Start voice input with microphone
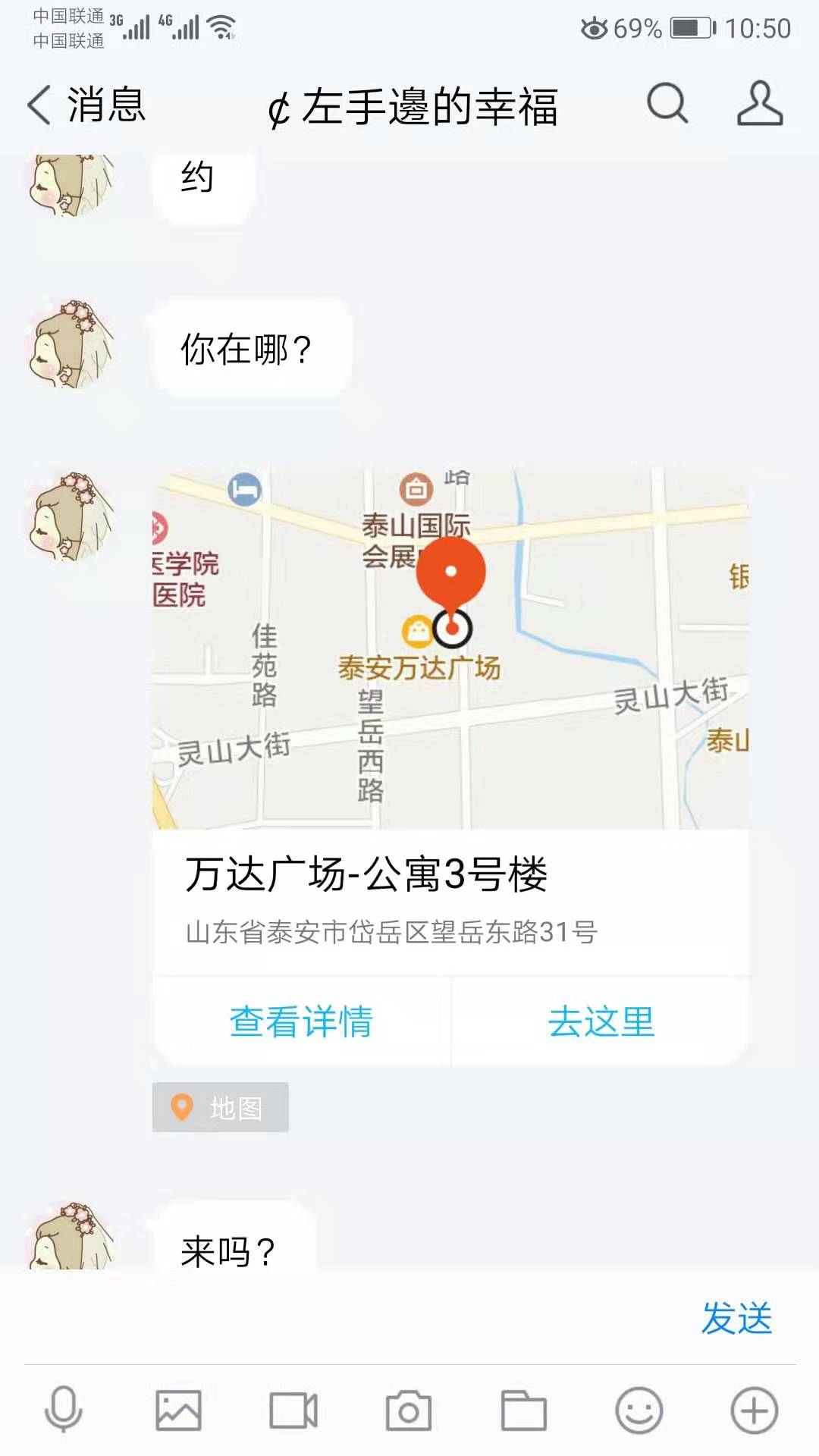Viewport: 819px width, 1456px height. pyautogui.click(x=64, y=1410)
